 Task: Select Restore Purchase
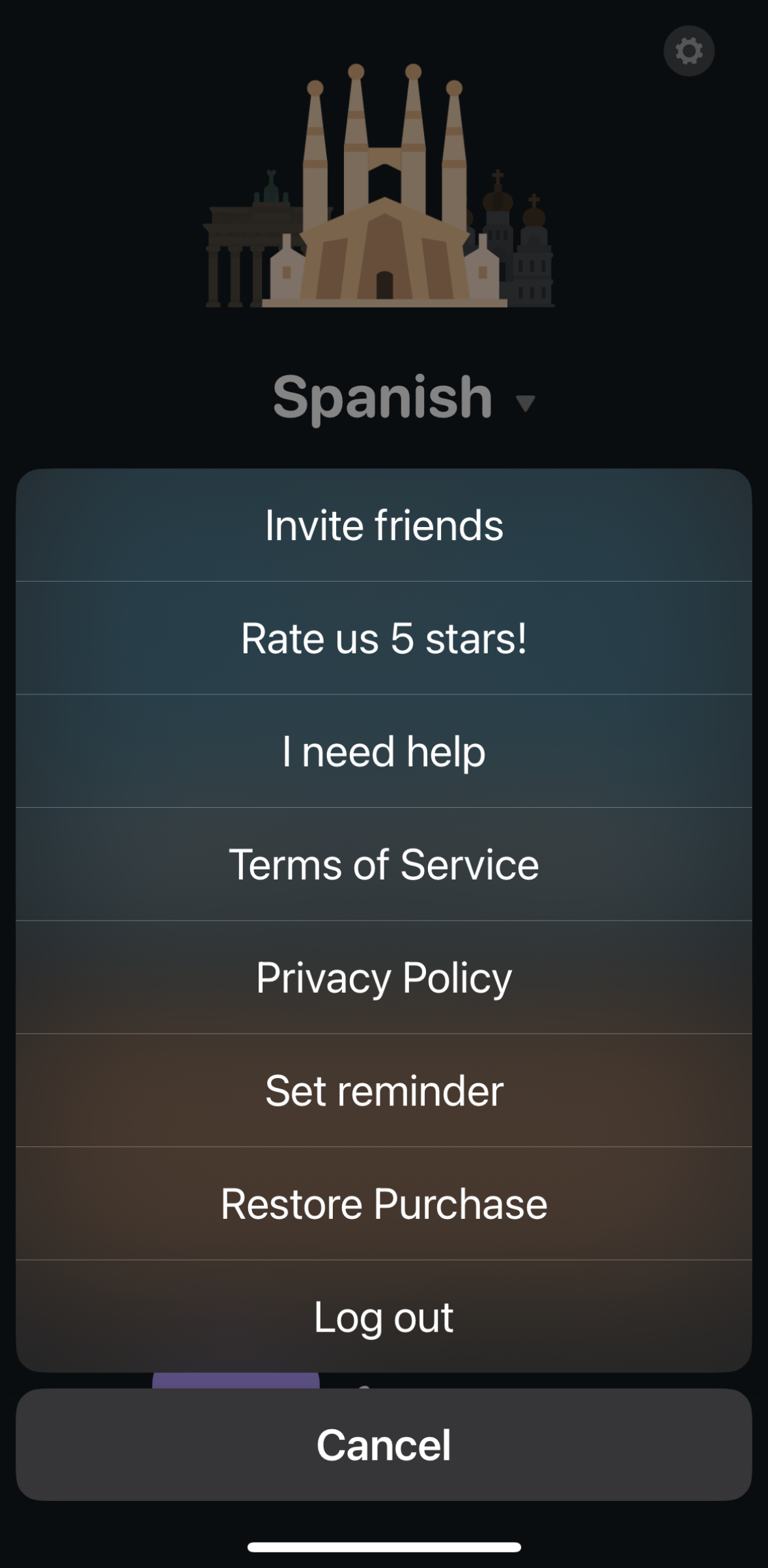coord(384,1203)
